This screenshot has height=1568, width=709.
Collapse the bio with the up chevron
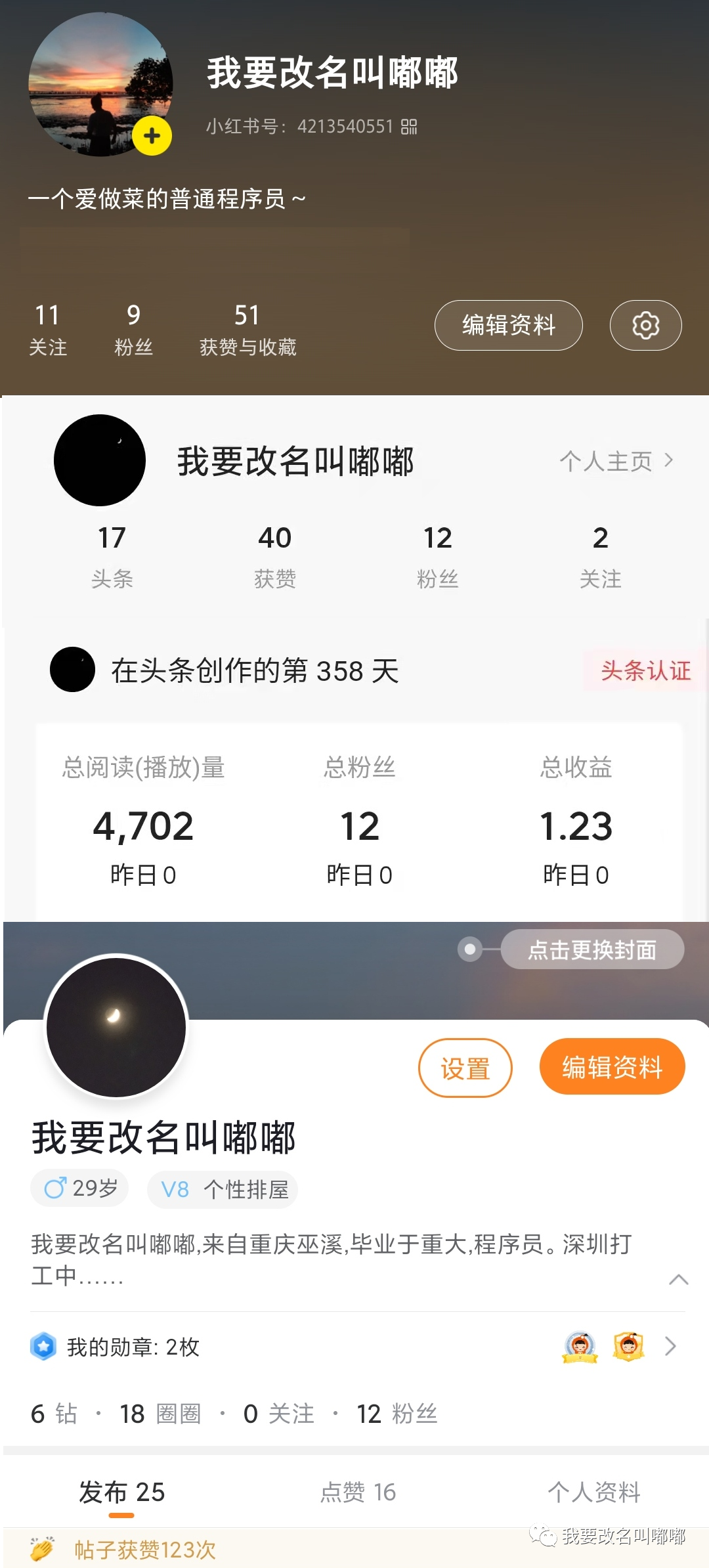point(678,1278)
